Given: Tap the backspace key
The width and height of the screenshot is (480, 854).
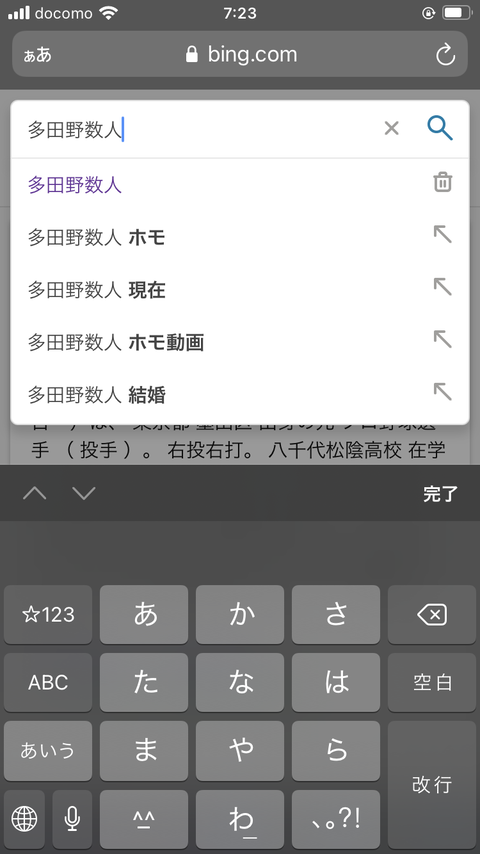Looking at the screenshot, I should point(432,614).
